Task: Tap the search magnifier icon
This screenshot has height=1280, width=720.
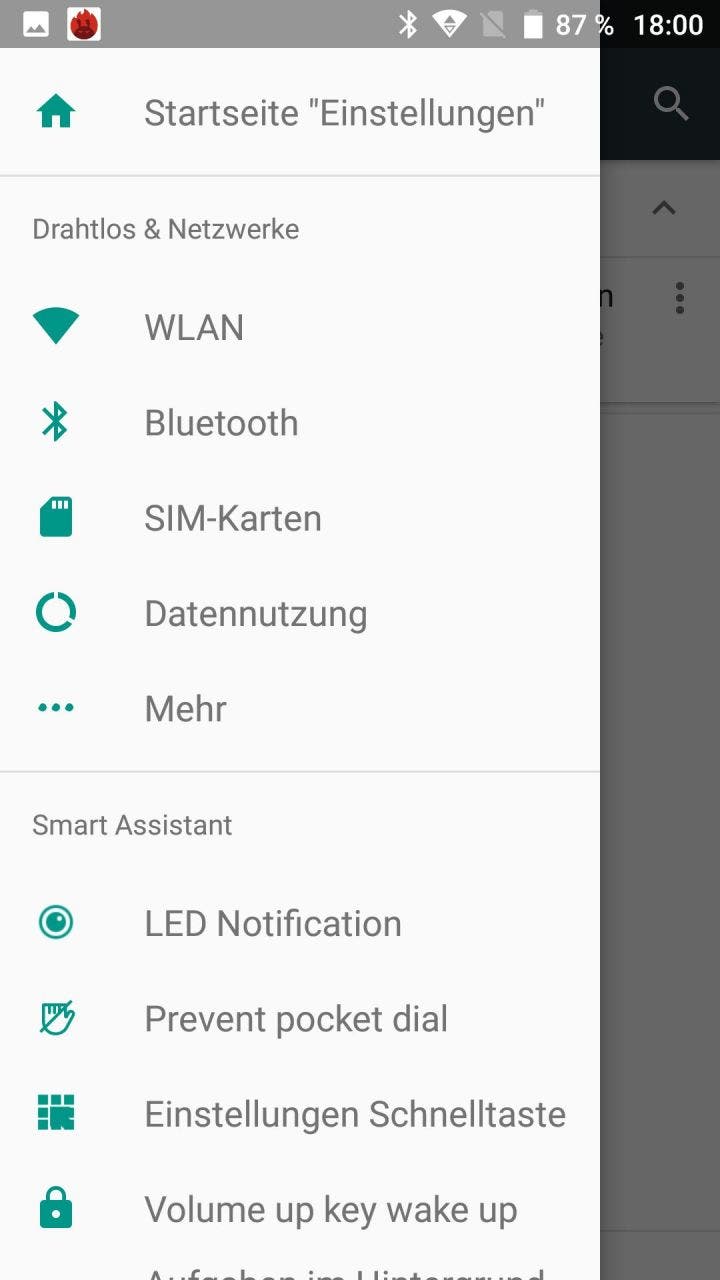Action: pyautogui.click(x=671, y=103)
